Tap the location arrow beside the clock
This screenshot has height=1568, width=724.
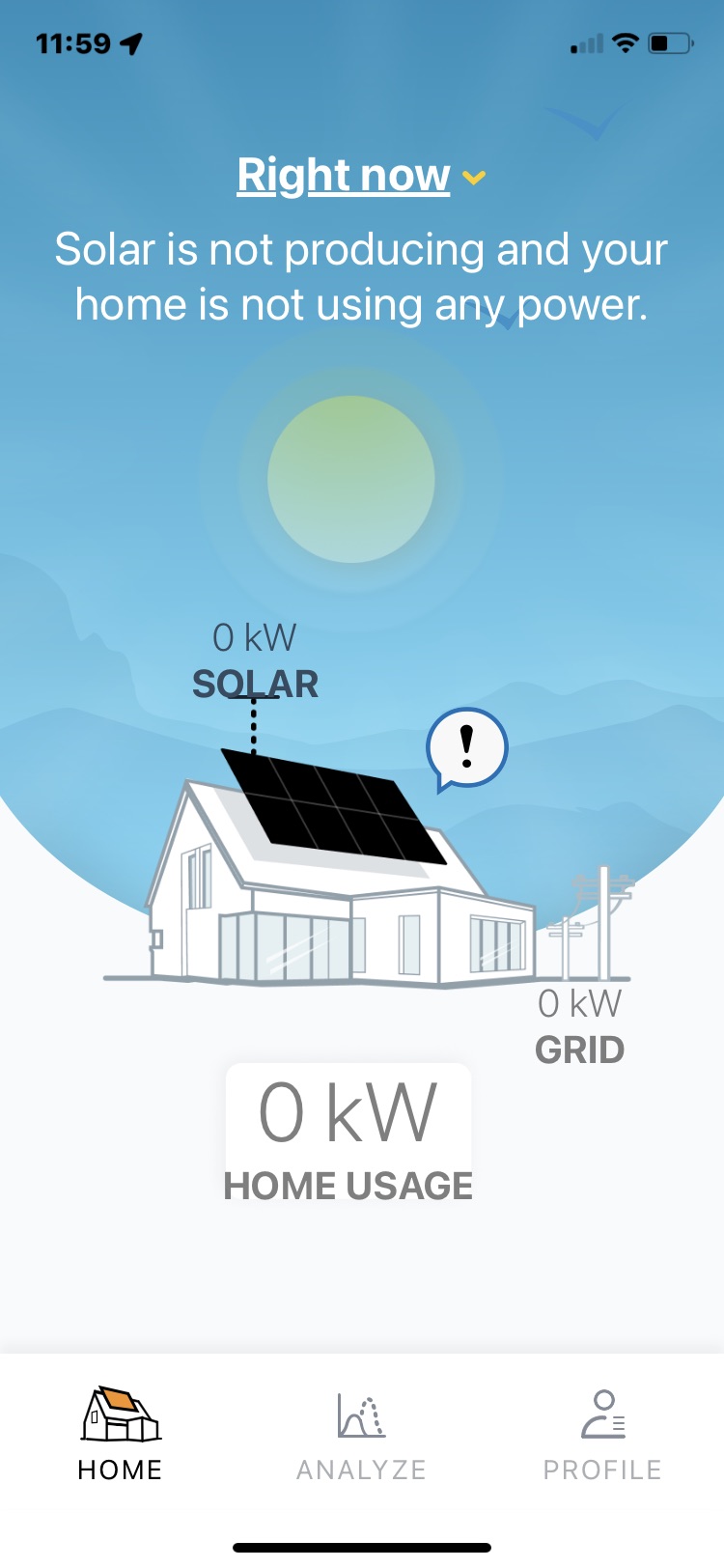pyautogui.click(x=132, y=42)
